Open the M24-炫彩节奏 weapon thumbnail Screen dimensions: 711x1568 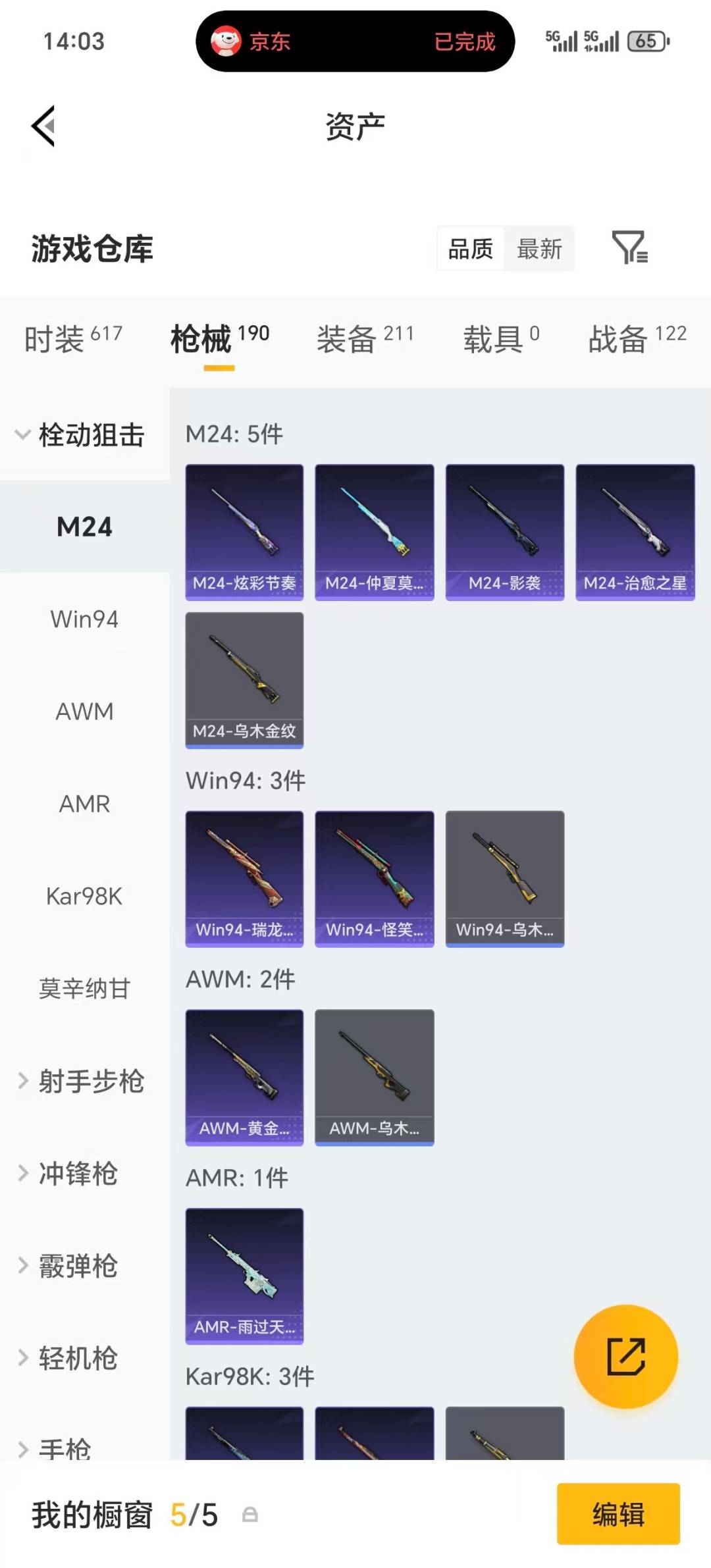pyautogui.click(x=244, y=532)
